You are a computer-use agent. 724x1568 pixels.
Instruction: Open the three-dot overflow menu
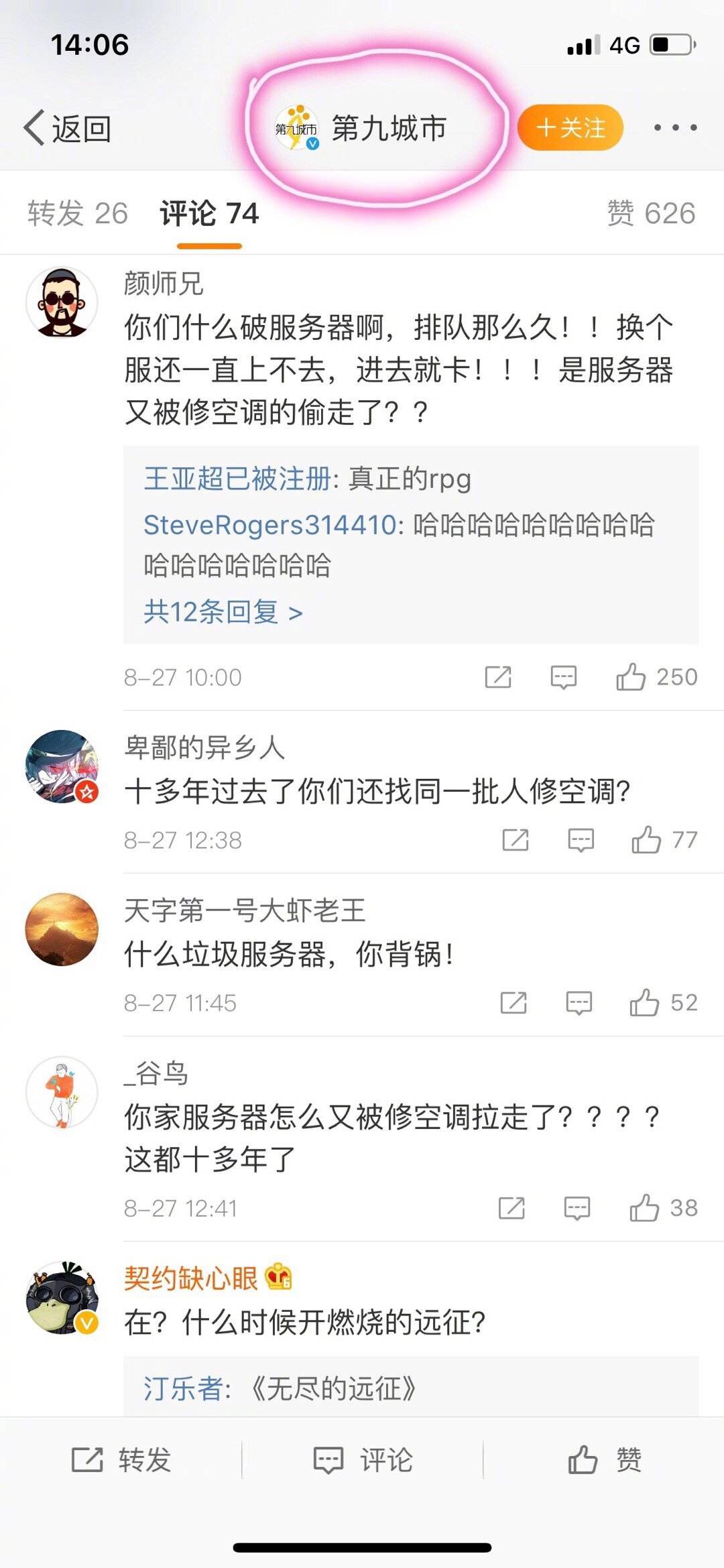675,127
